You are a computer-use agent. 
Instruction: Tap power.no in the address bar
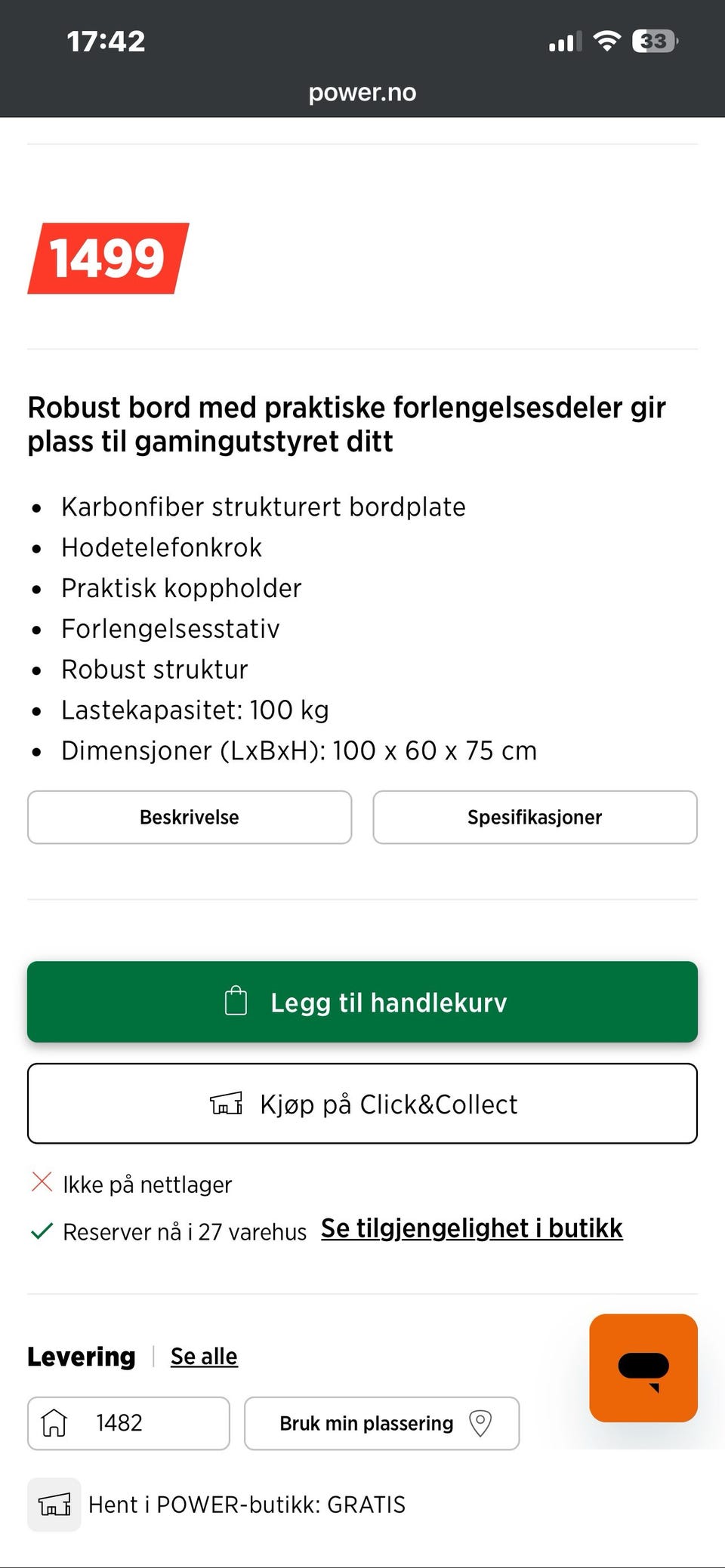click(x=362, y=92)
